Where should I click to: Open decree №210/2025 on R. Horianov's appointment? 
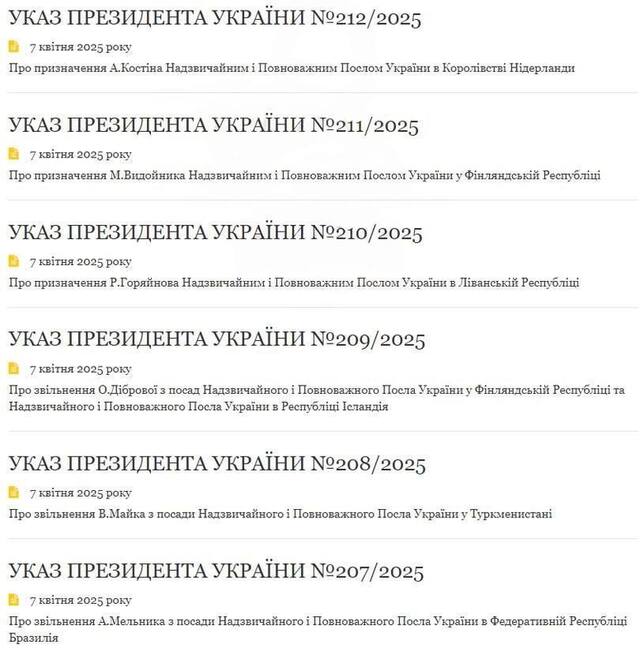coord(215,233)
